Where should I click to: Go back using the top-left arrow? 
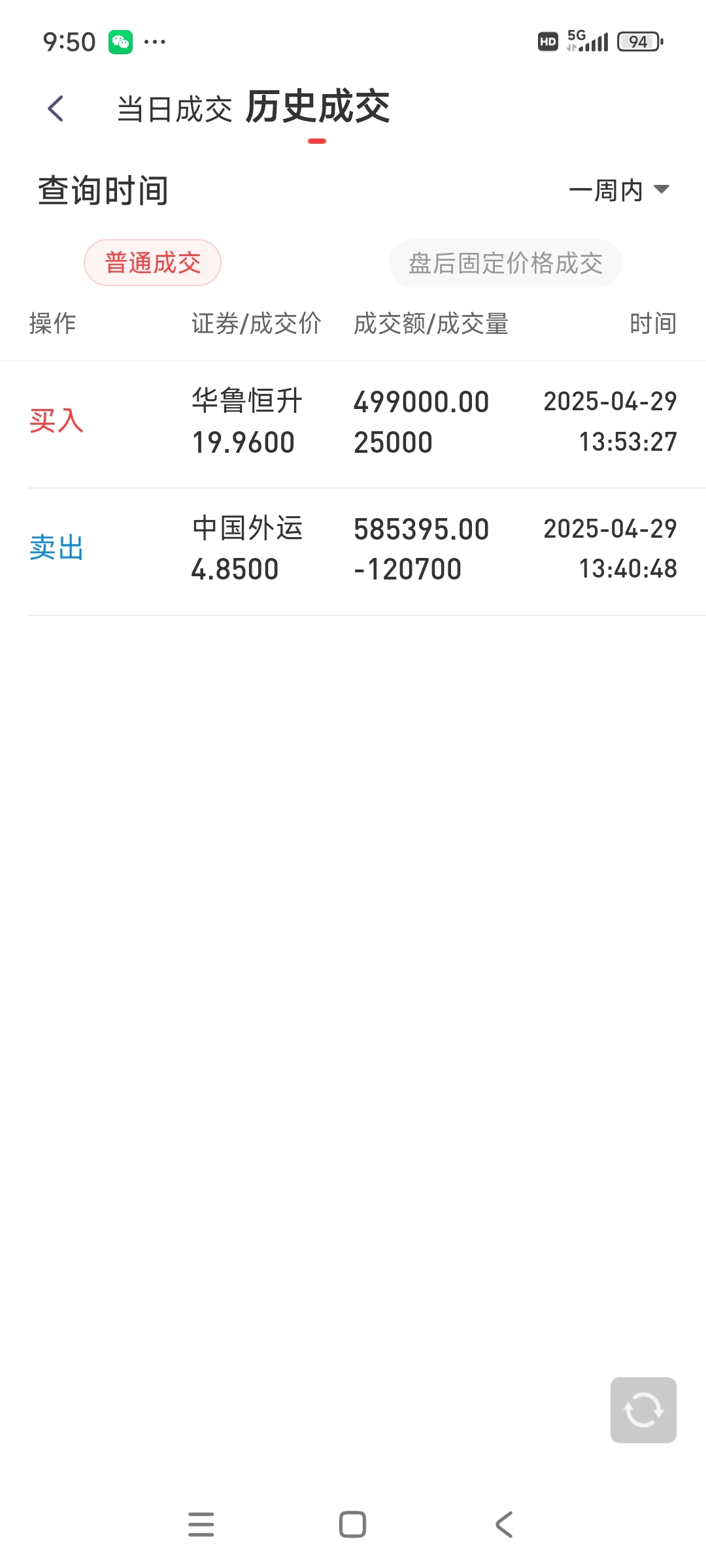pyautogui.click(x=56, y=108)
